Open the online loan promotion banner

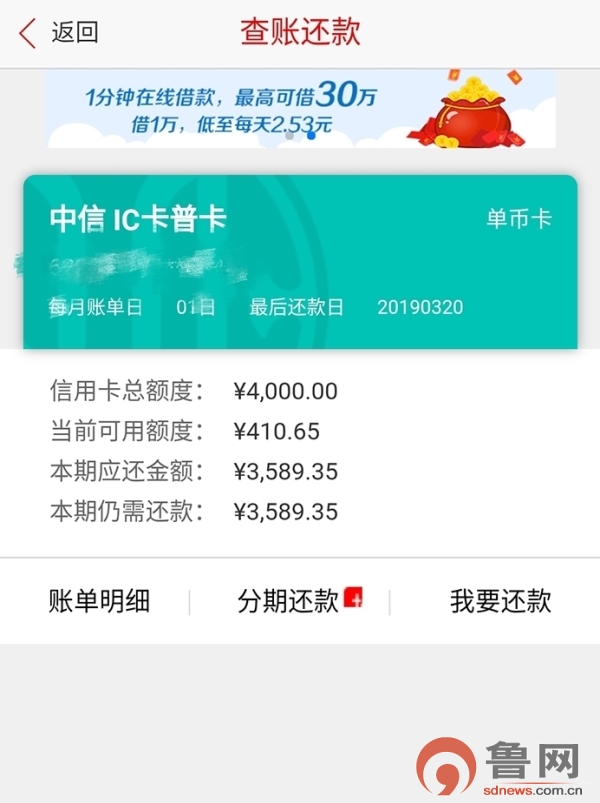point(300,109)
